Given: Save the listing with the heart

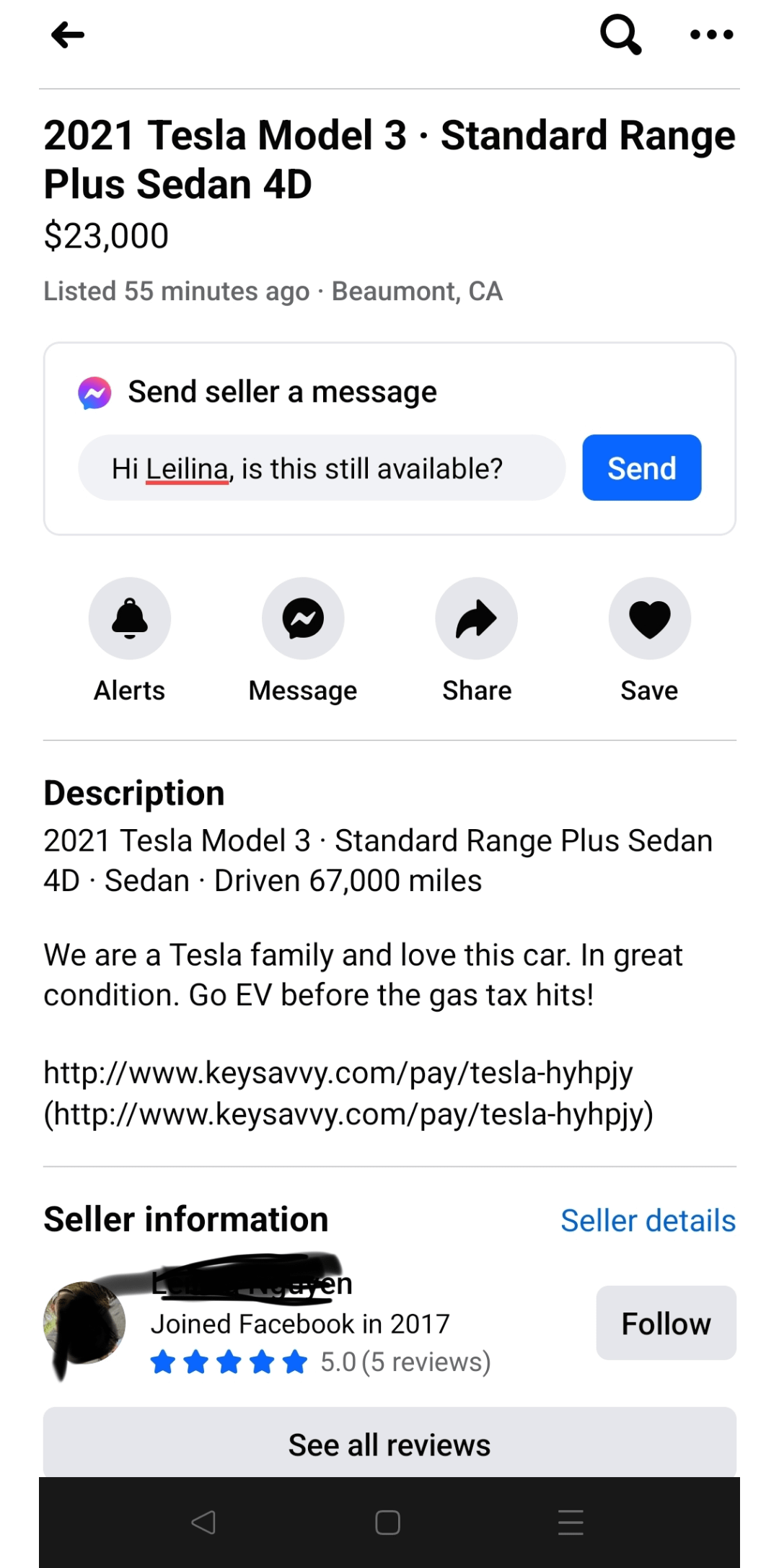Looking at the screenshot, I should point(649,619).
